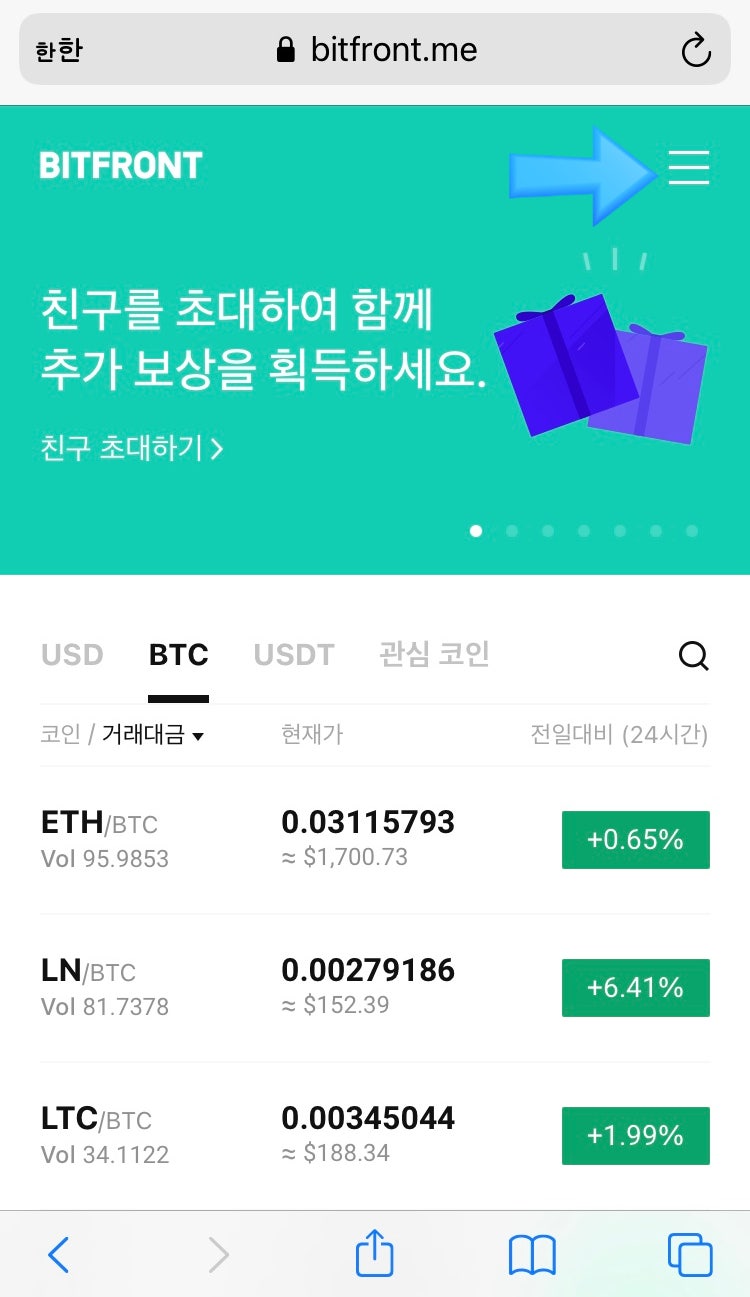Go back using Safari's back arrow
The image size is (750, 1297).
pos(58,1253)
